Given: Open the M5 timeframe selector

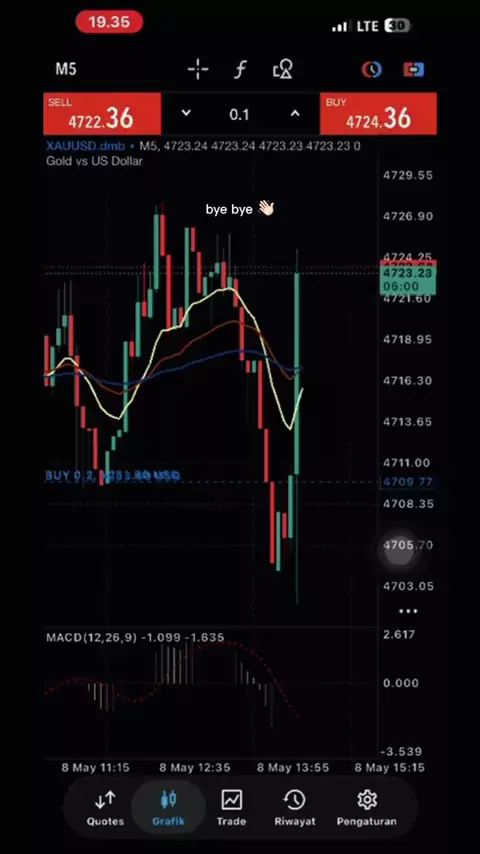Looking at the screenshot, I should (66, 69).
